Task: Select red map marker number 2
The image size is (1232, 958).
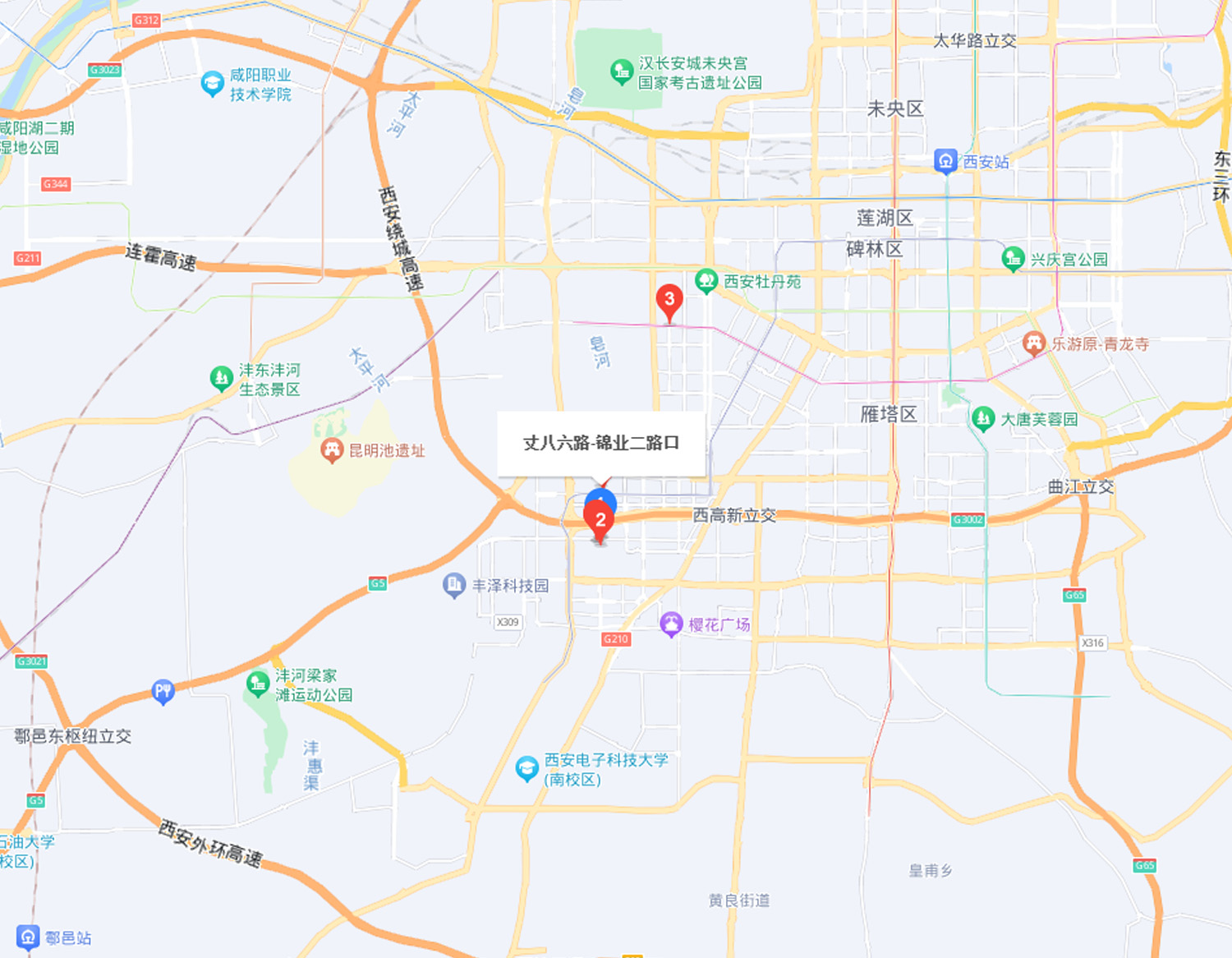Action: 600,520
